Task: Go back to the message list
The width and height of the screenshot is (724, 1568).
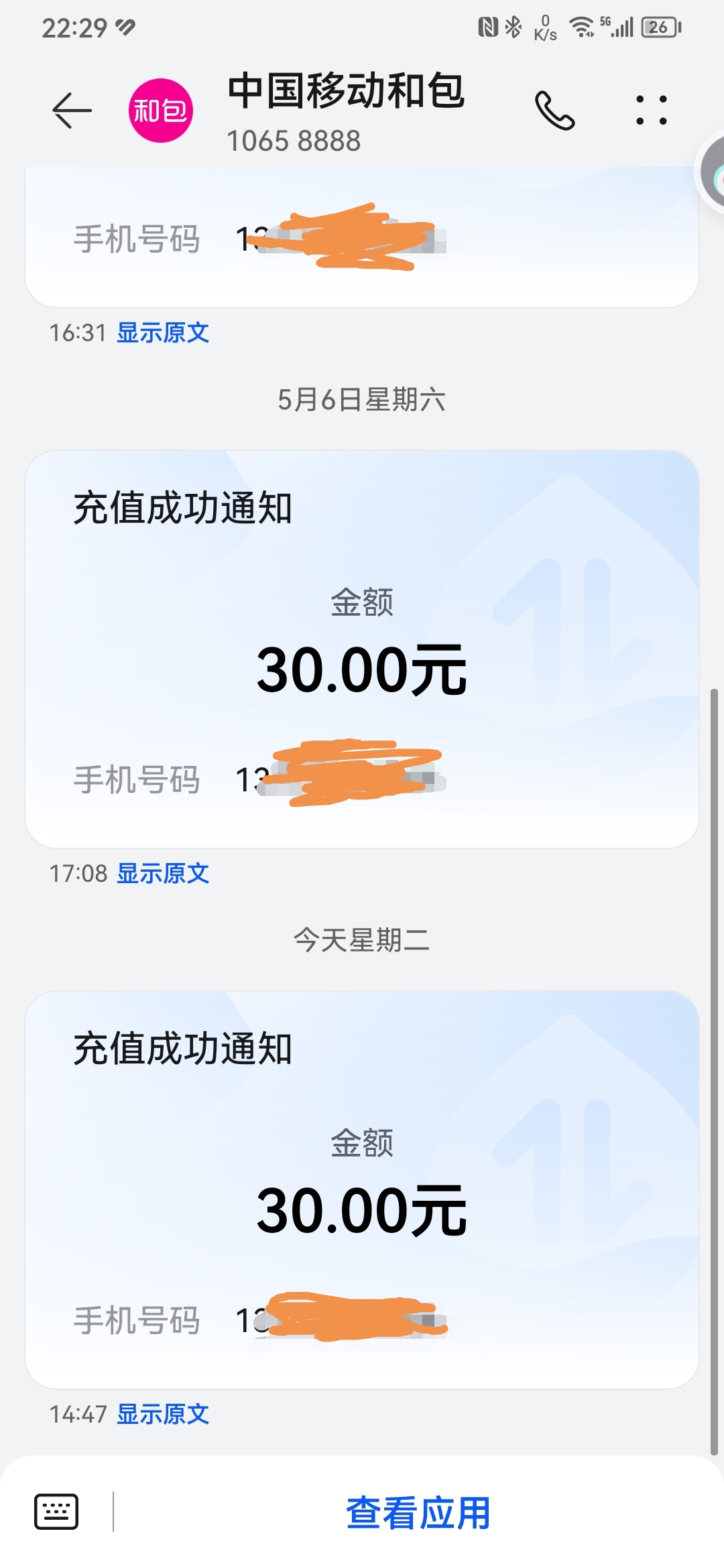Action: [72, 111]
